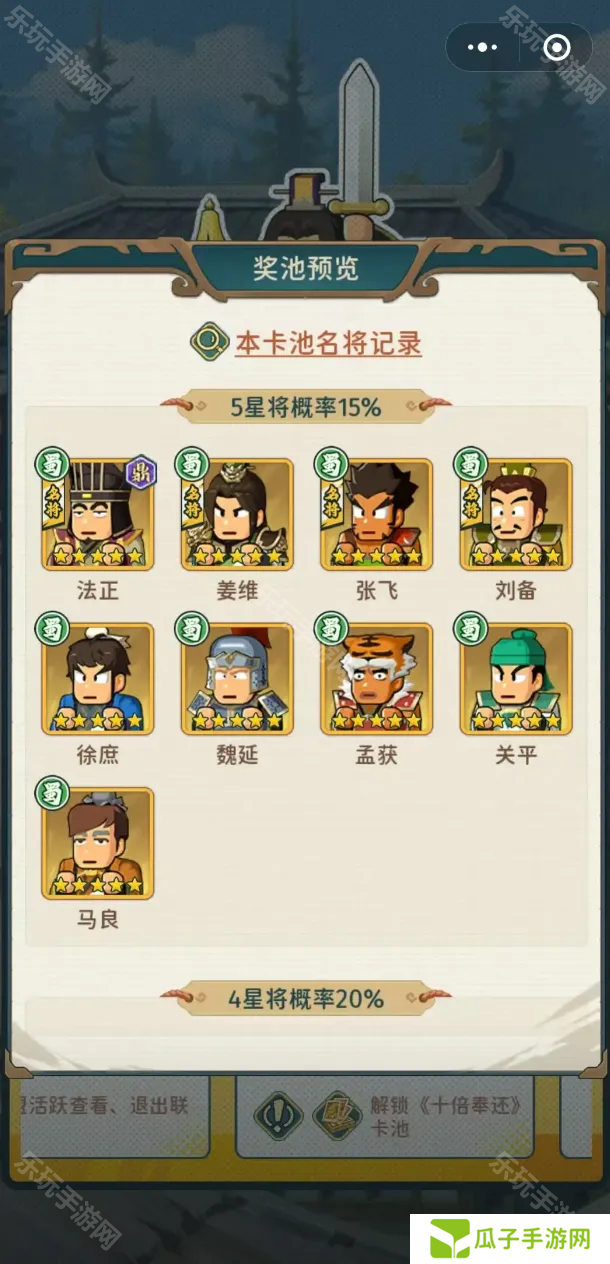
Task: View hero 法正 details
Action: [98, 515]
